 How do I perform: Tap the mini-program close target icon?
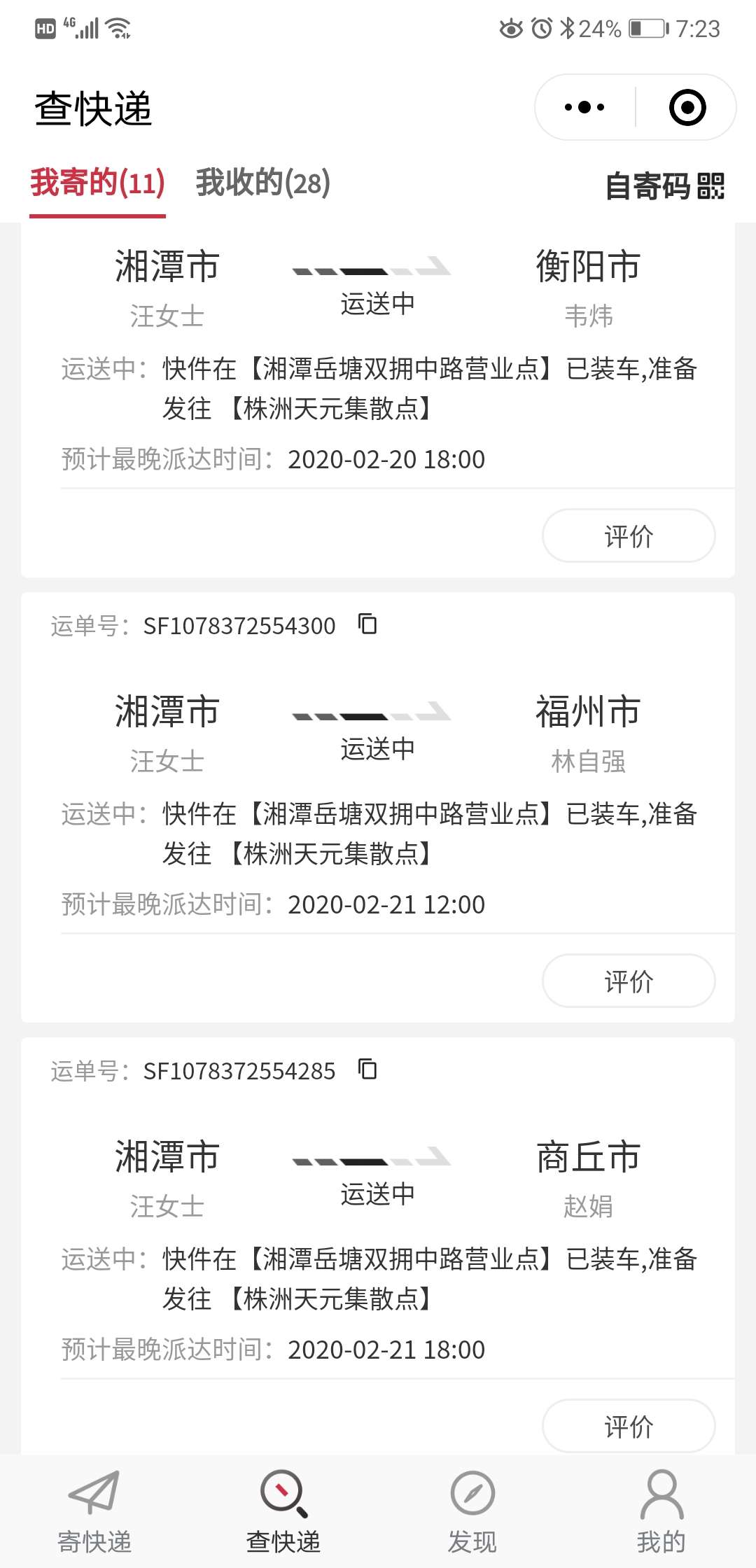coord(686,106)
